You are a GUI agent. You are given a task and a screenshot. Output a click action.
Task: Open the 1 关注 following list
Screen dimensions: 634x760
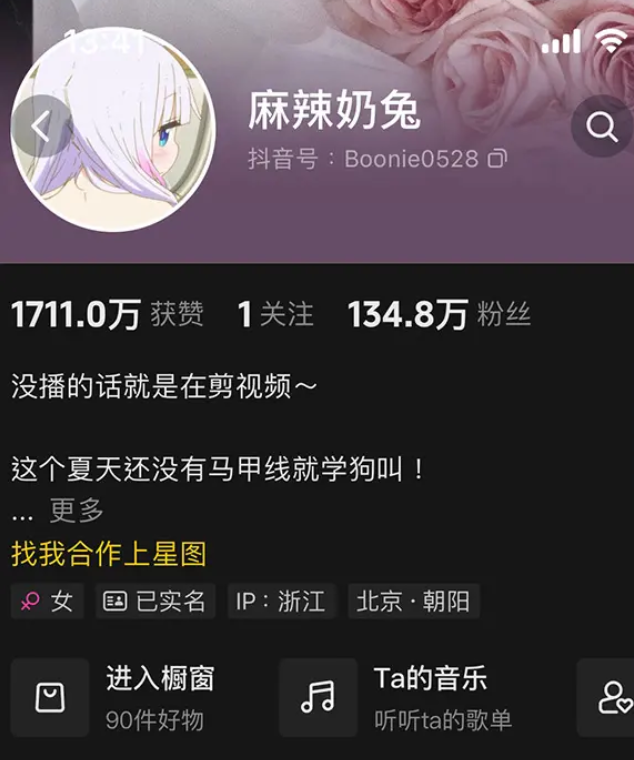(x=275, y=315)
